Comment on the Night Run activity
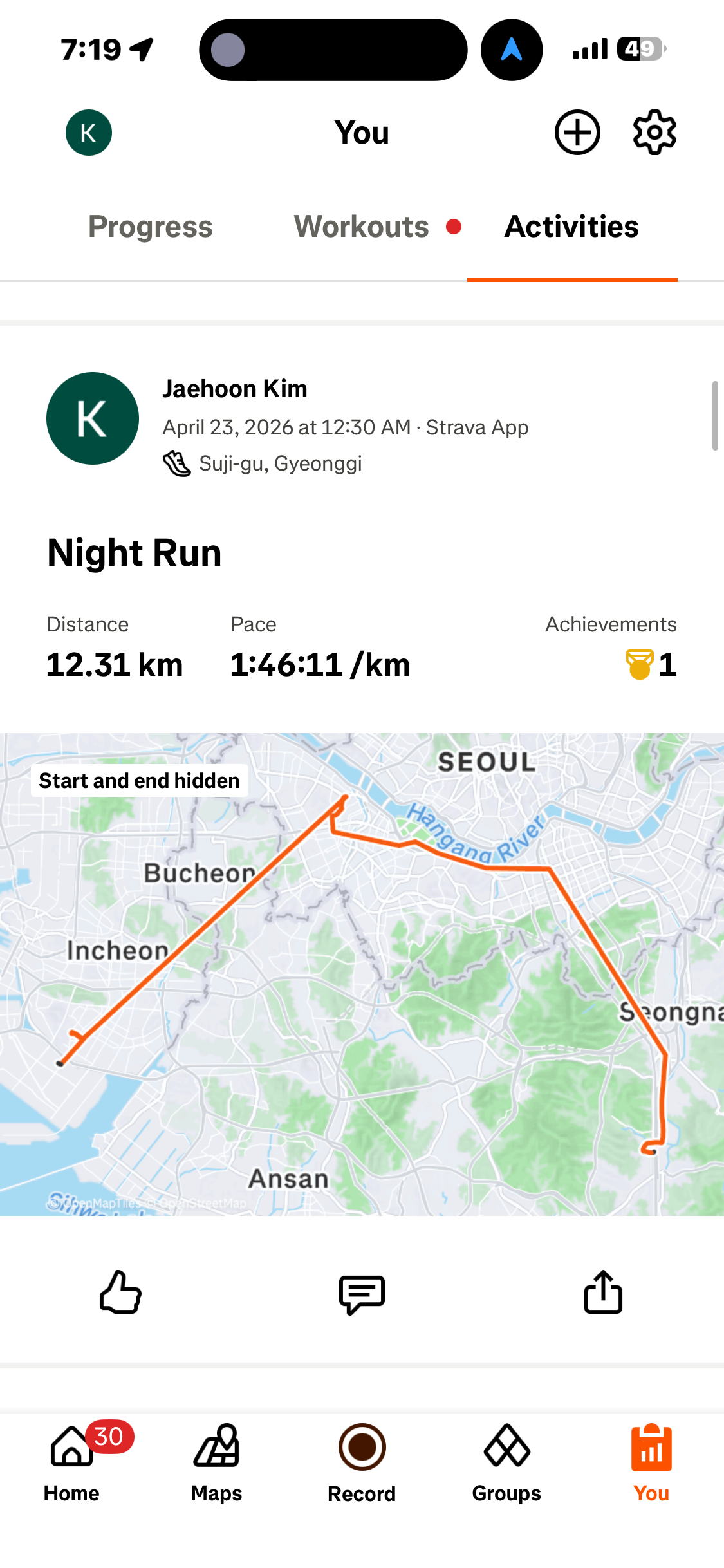Screen dimensions: 724x1568 tap(362, 1294)
